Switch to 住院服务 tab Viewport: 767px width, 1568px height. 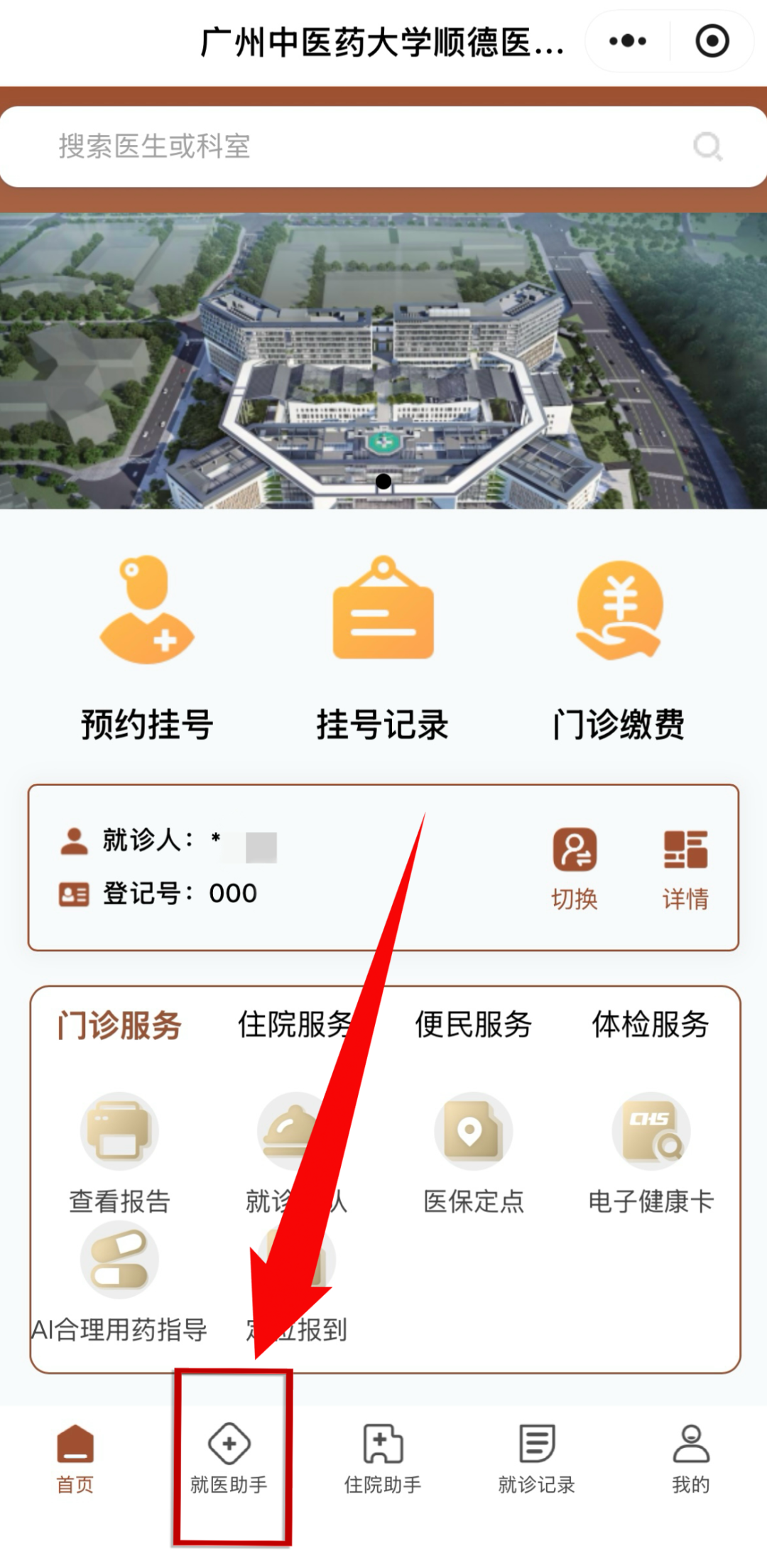pyautogui.click(x=294, y=1024)
